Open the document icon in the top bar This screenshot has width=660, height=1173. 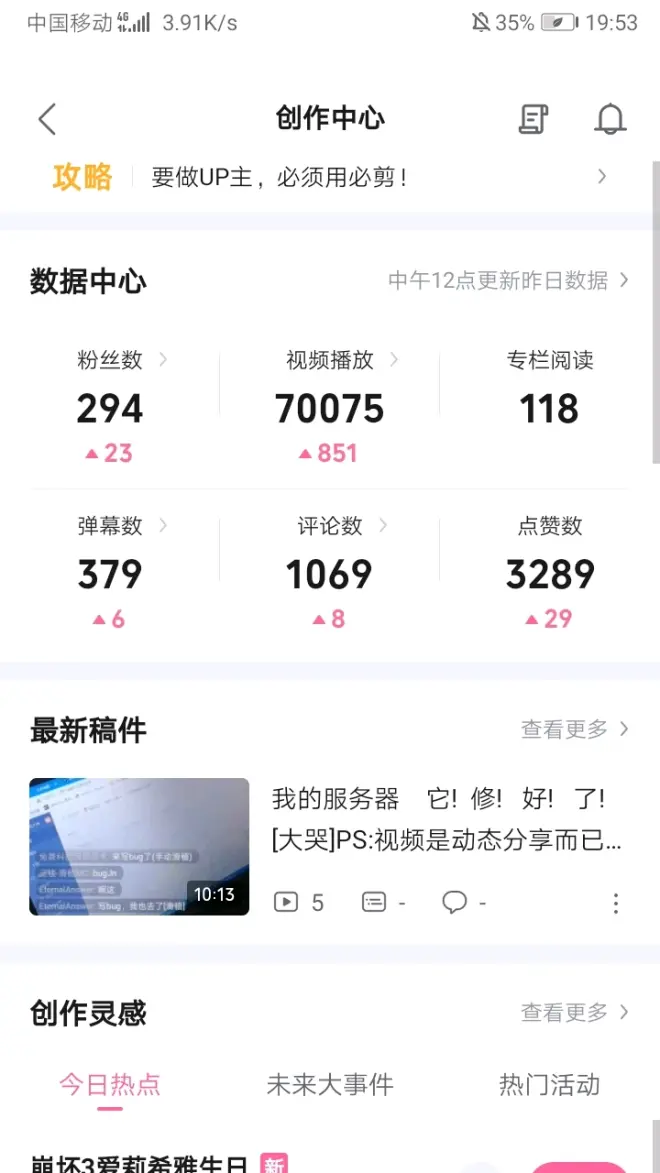point(534,119)
